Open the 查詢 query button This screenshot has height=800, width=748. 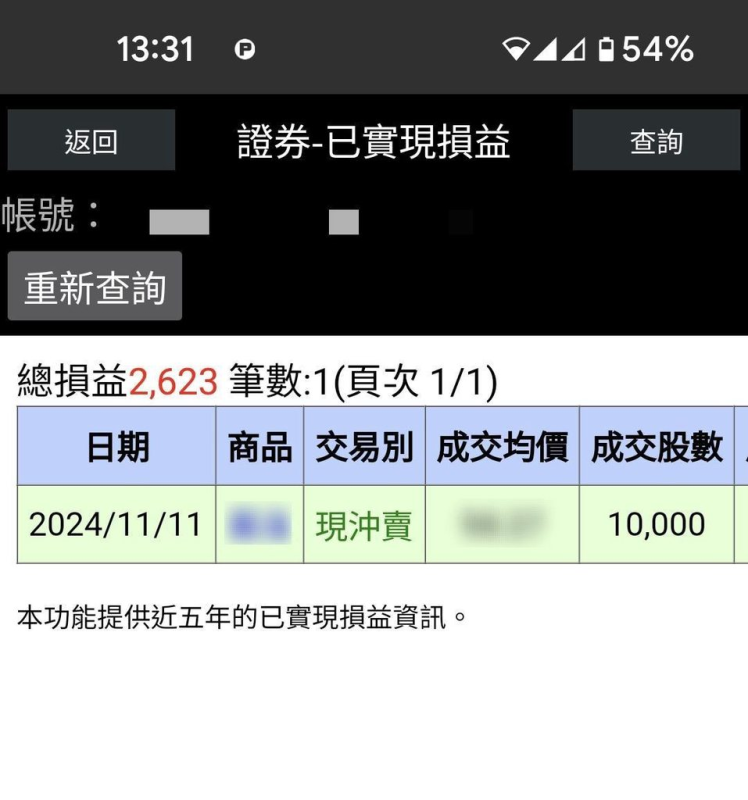pos(656,141)
